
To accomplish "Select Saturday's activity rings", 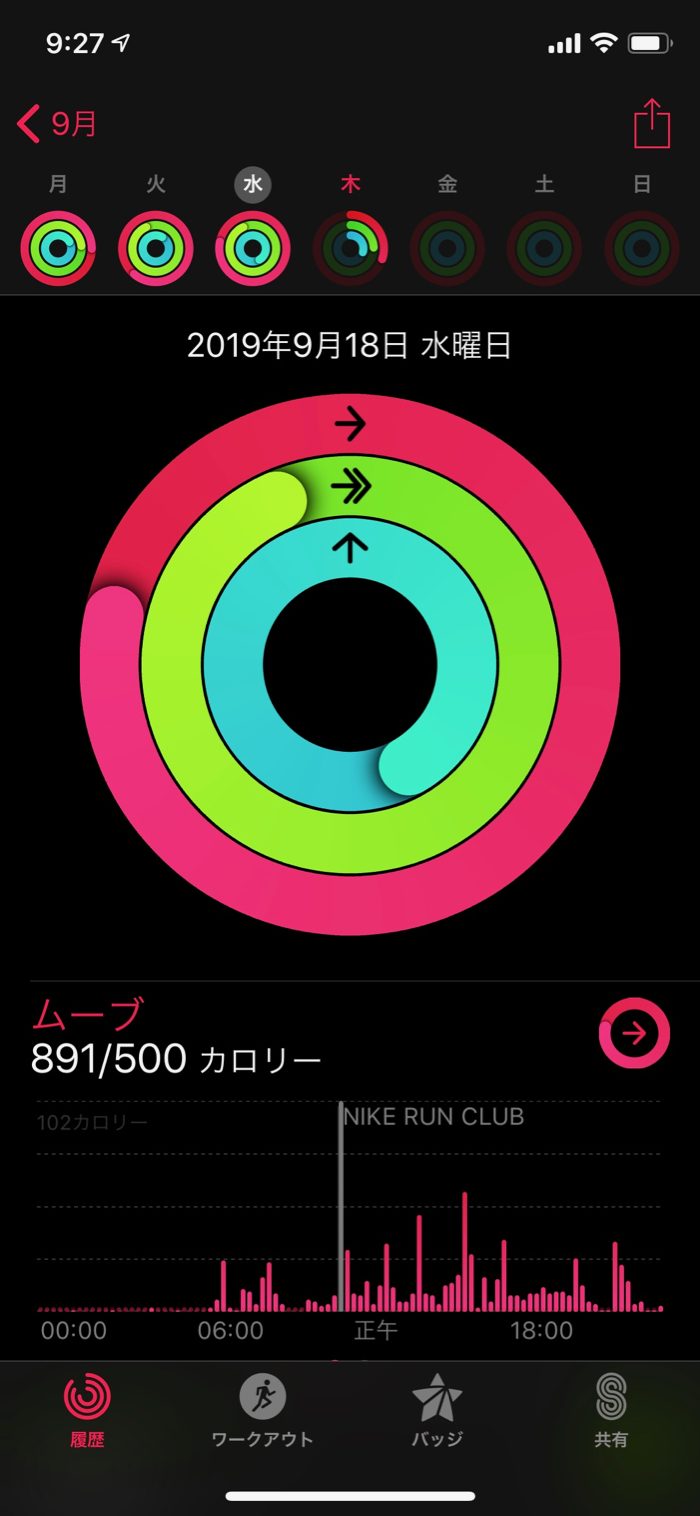I will (544, 249).
